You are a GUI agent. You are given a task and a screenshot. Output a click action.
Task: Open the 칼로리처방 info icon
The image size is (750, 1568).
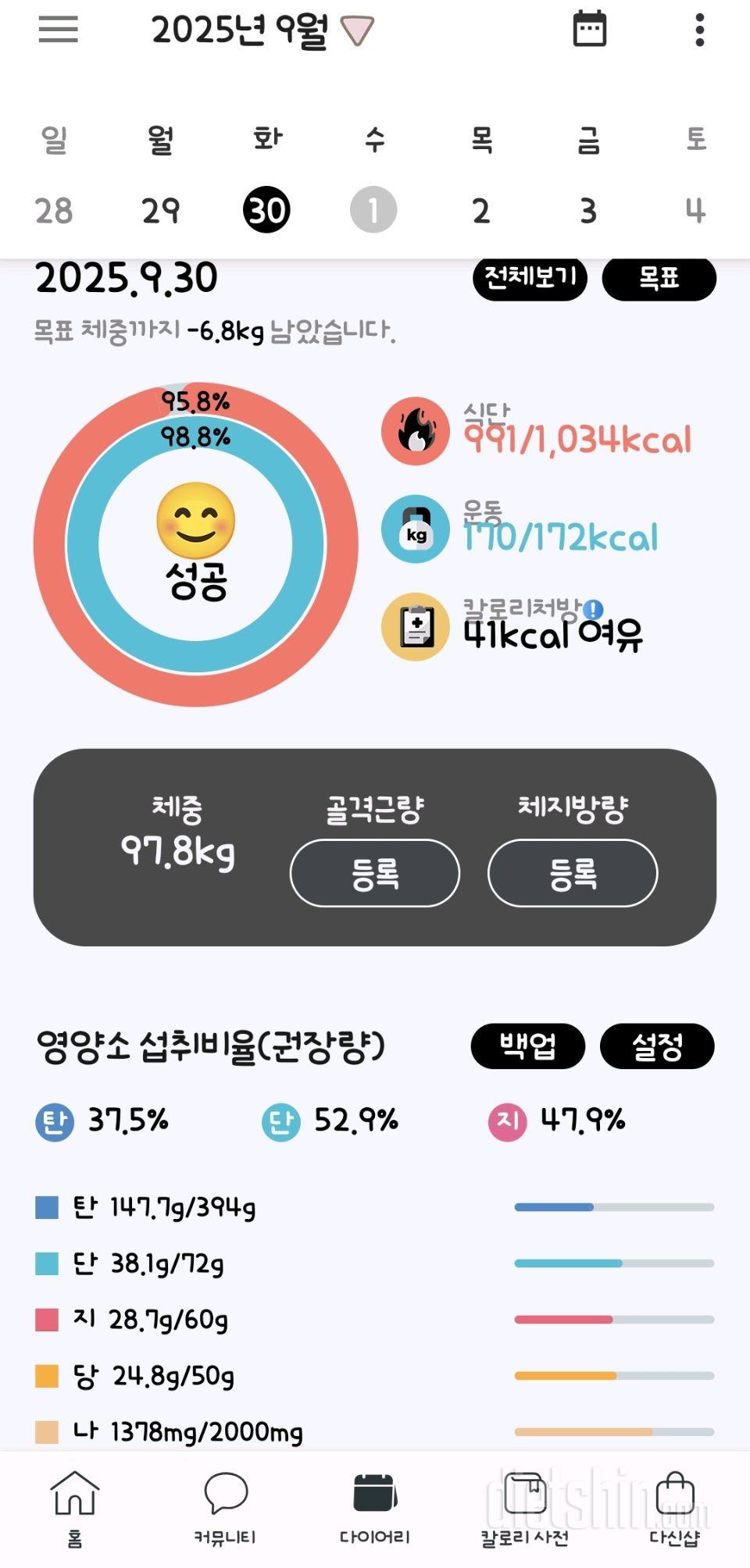click(593, 609)
